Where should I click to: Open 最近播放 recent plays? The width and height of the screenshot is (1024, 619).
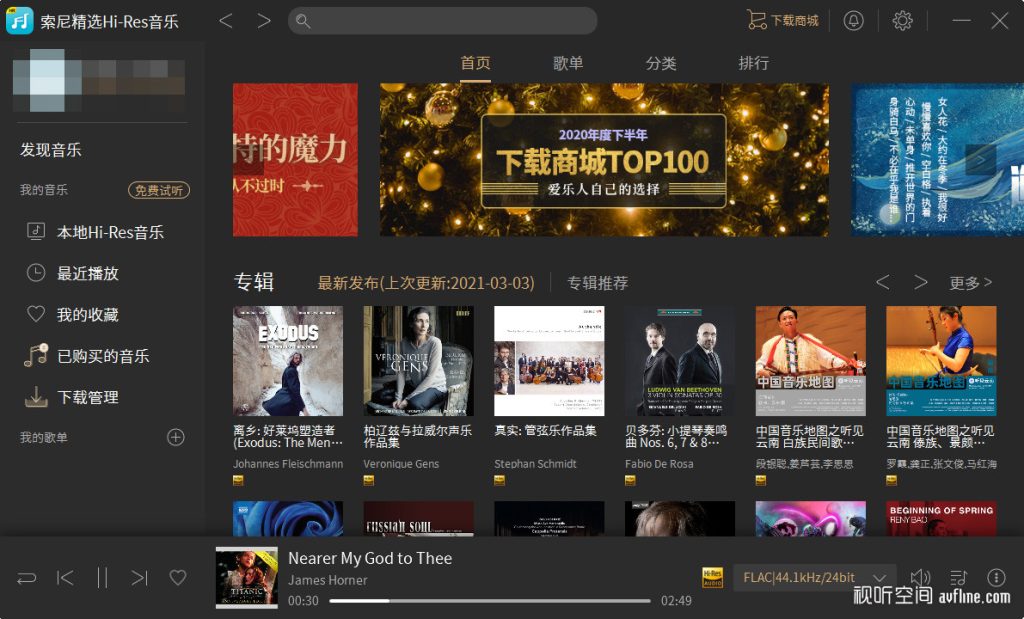coord(87,273)
